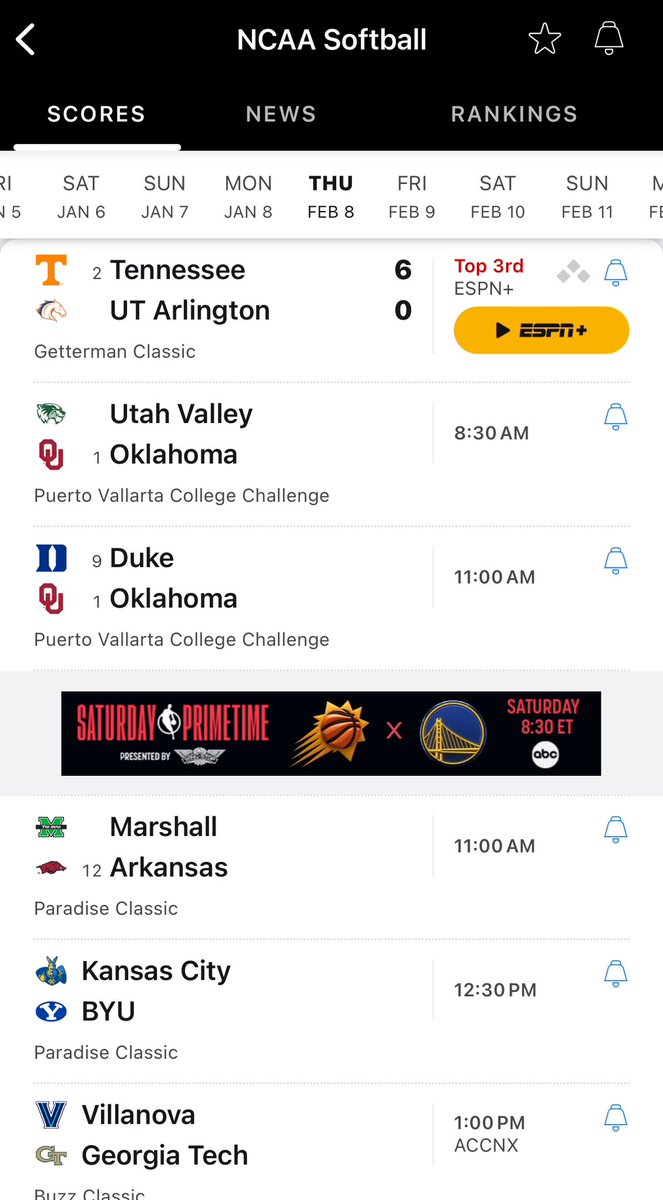Set alert for Kansas City vs BYU
Image resolution: width=663 pixels, height=1200 pixels.
(616, 974)
